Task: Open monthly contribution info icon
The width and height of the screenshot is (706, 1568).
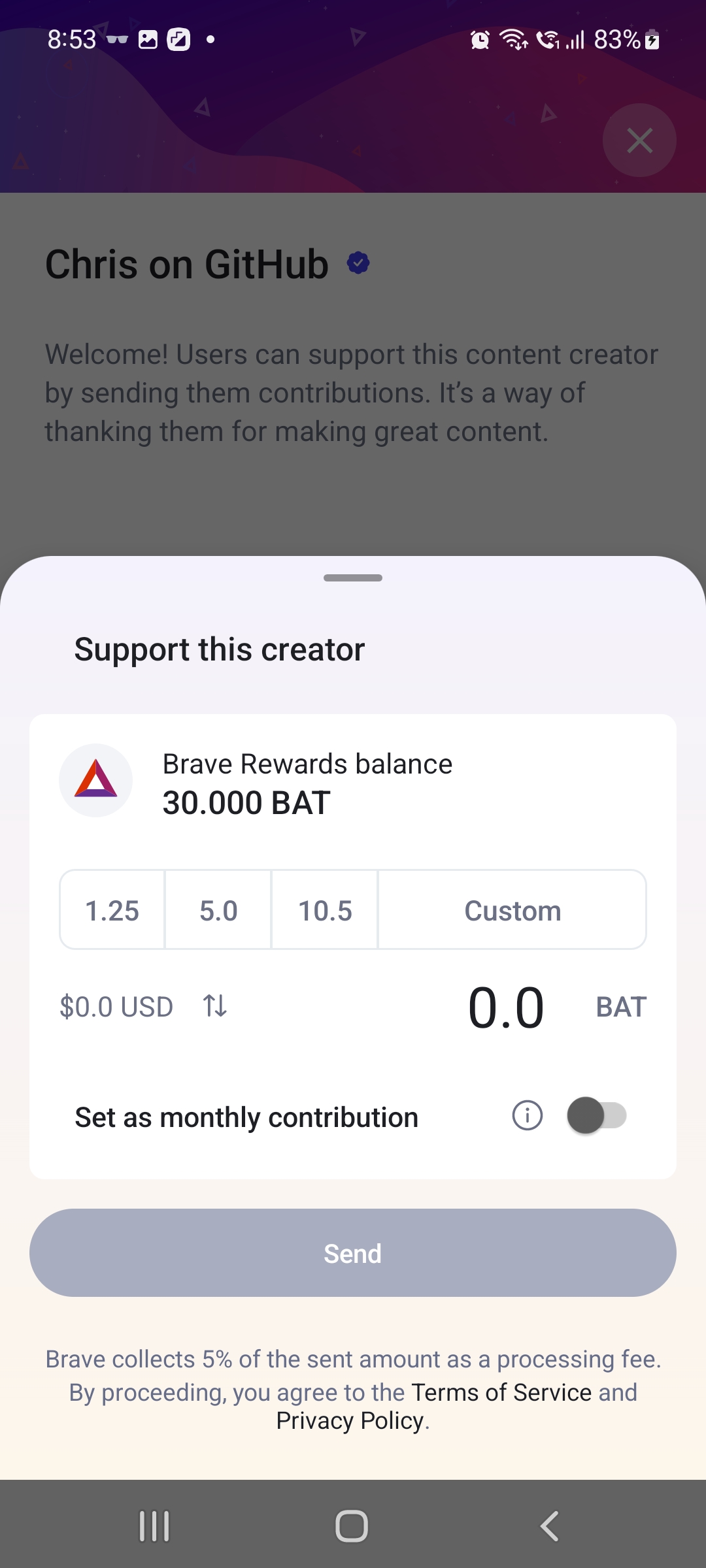Action: click(x=527, y=1115)
